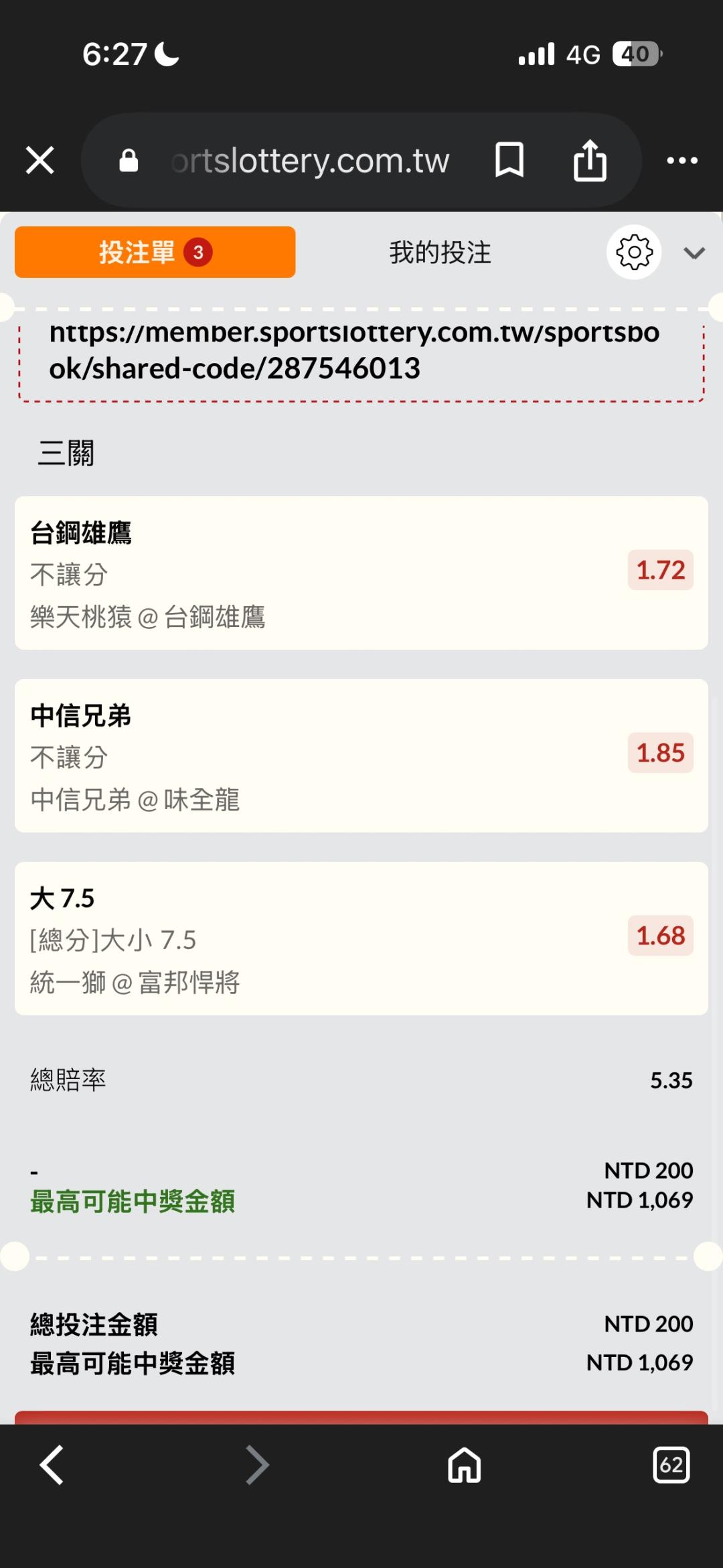The height and width of the screenshot is (1568, 723).
Task: Open the browser overflow menu
Action: pyautogui.click(x=682, y=161)
